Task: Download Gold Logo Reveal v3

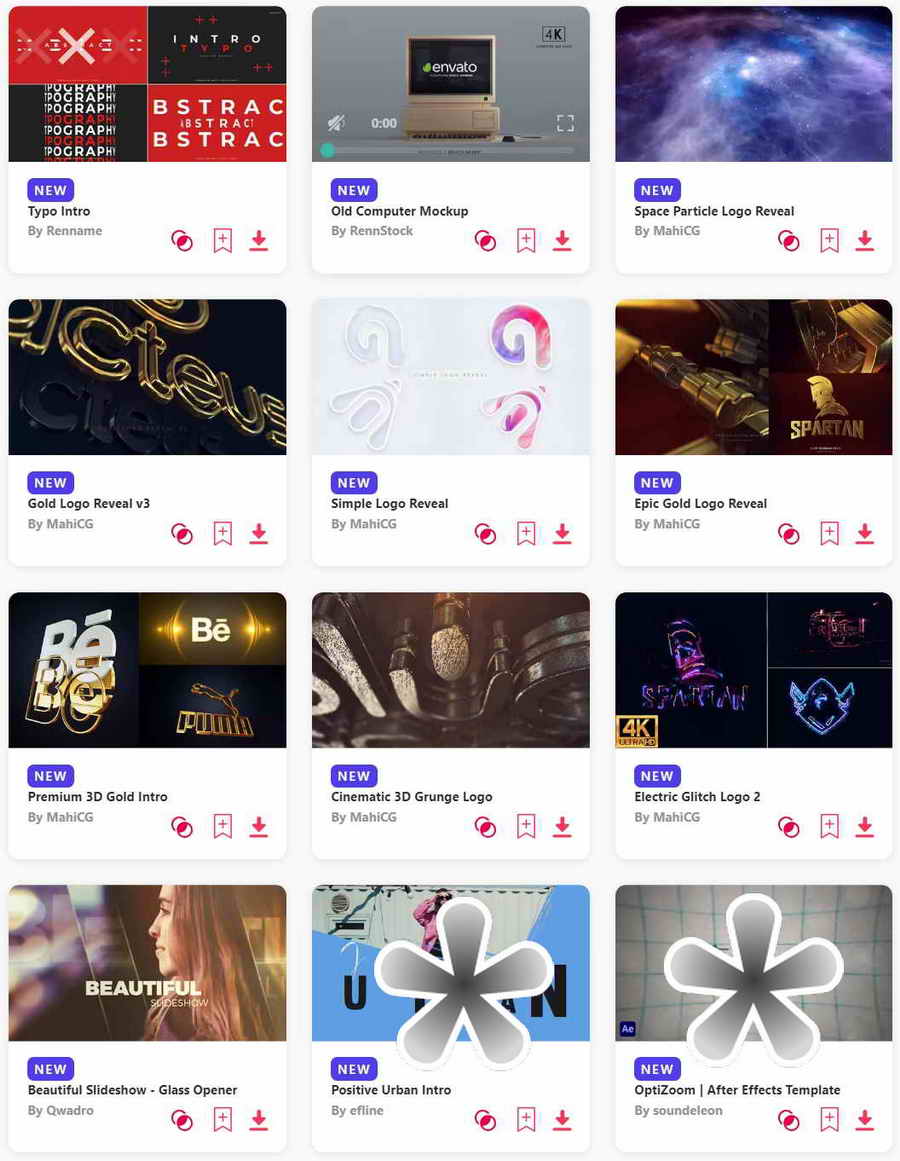Action: point(259,533)
